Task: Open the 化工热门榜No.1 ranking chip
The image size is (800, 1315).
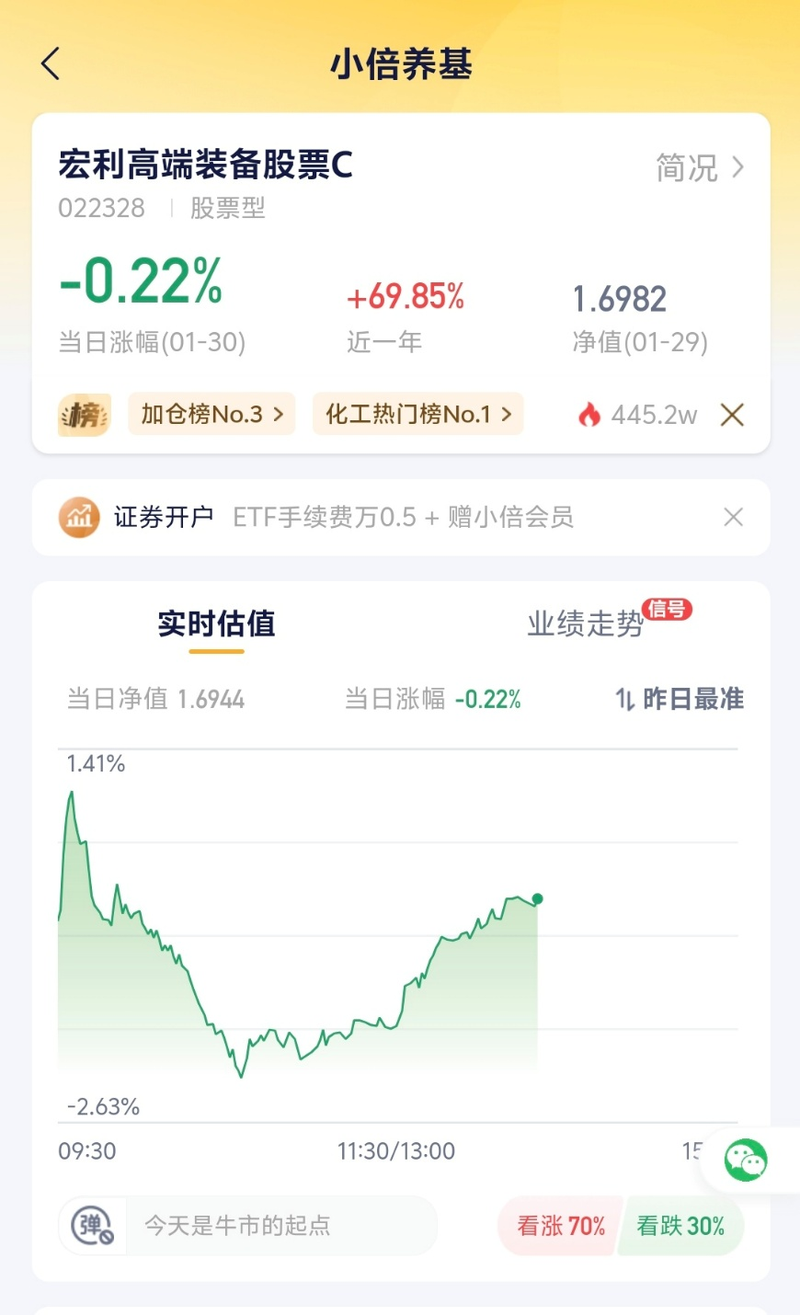Action: coord(418,414)
